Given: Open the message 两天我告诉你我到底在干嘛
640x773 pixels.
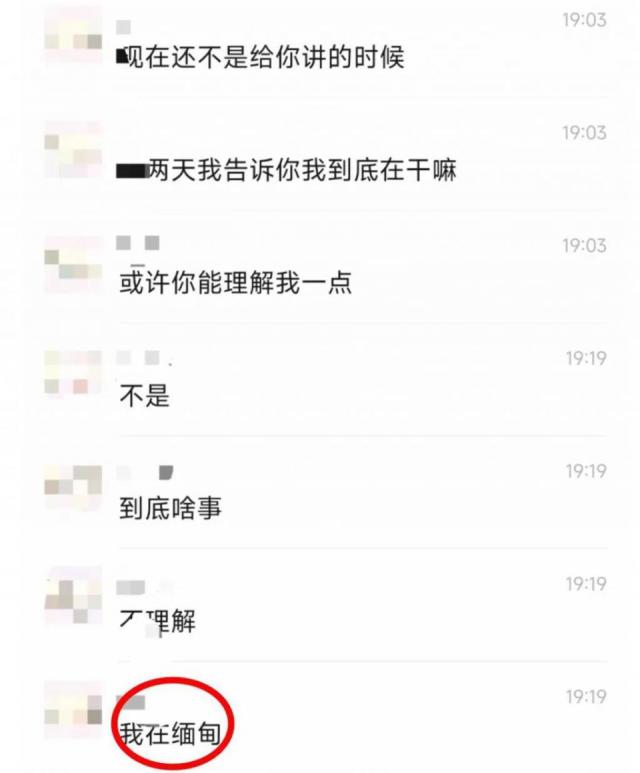Looking at the screenshot, I should point(288,171).
